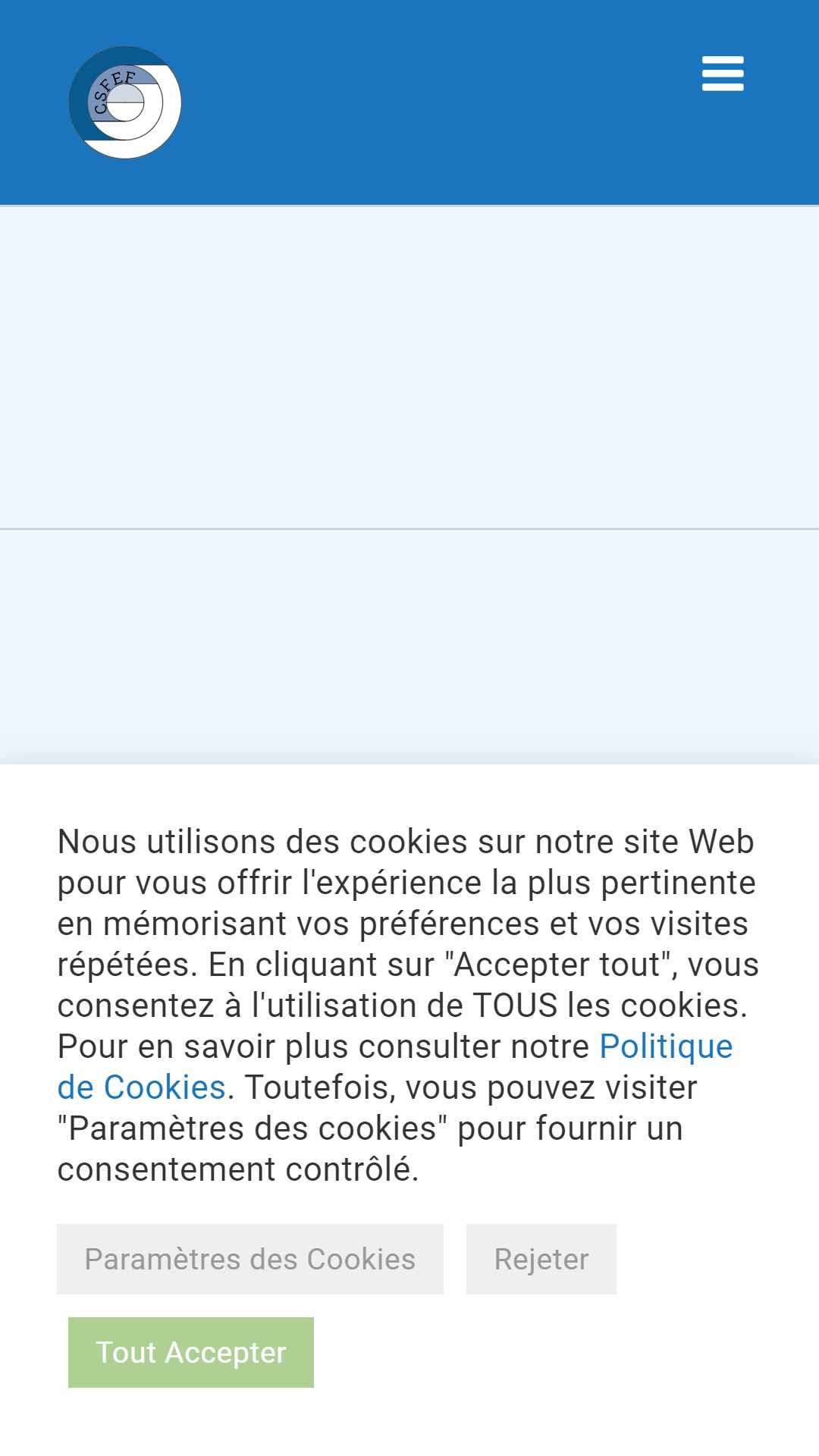This screenshot has height=1456, width=819.
Task: Accept all cookies with Tout Accepter
Action: tap(191, 1352)
